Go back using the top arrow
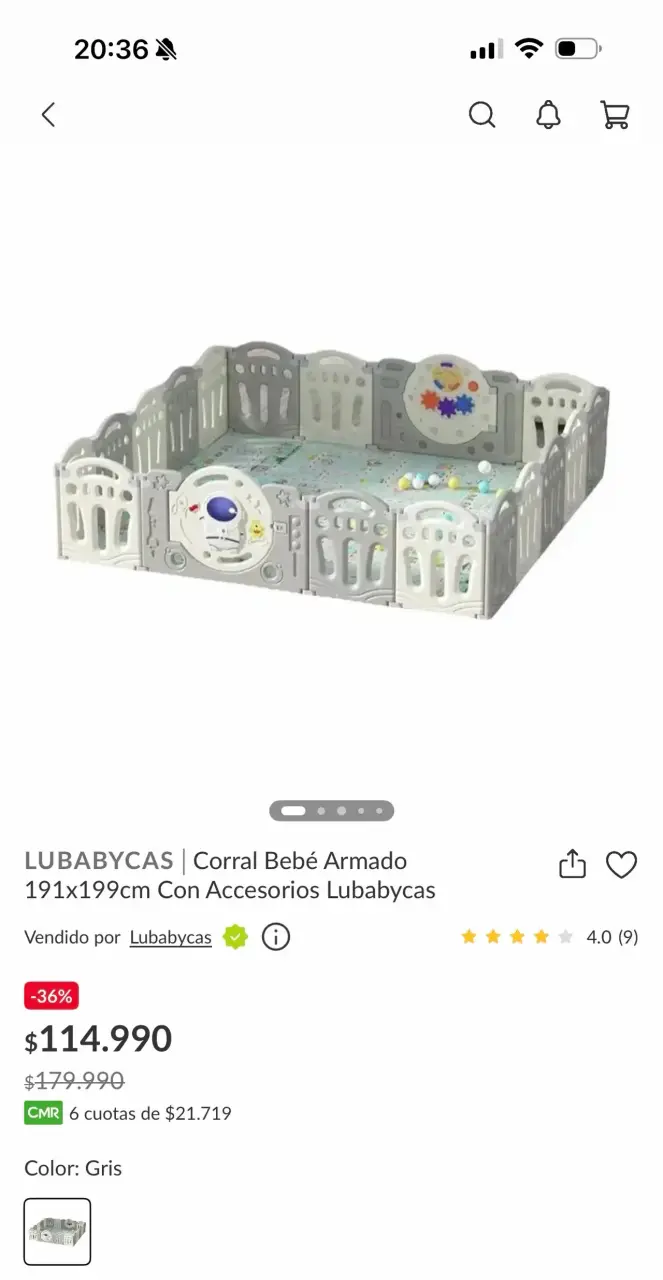The image size is (663, 1280). 48,115
